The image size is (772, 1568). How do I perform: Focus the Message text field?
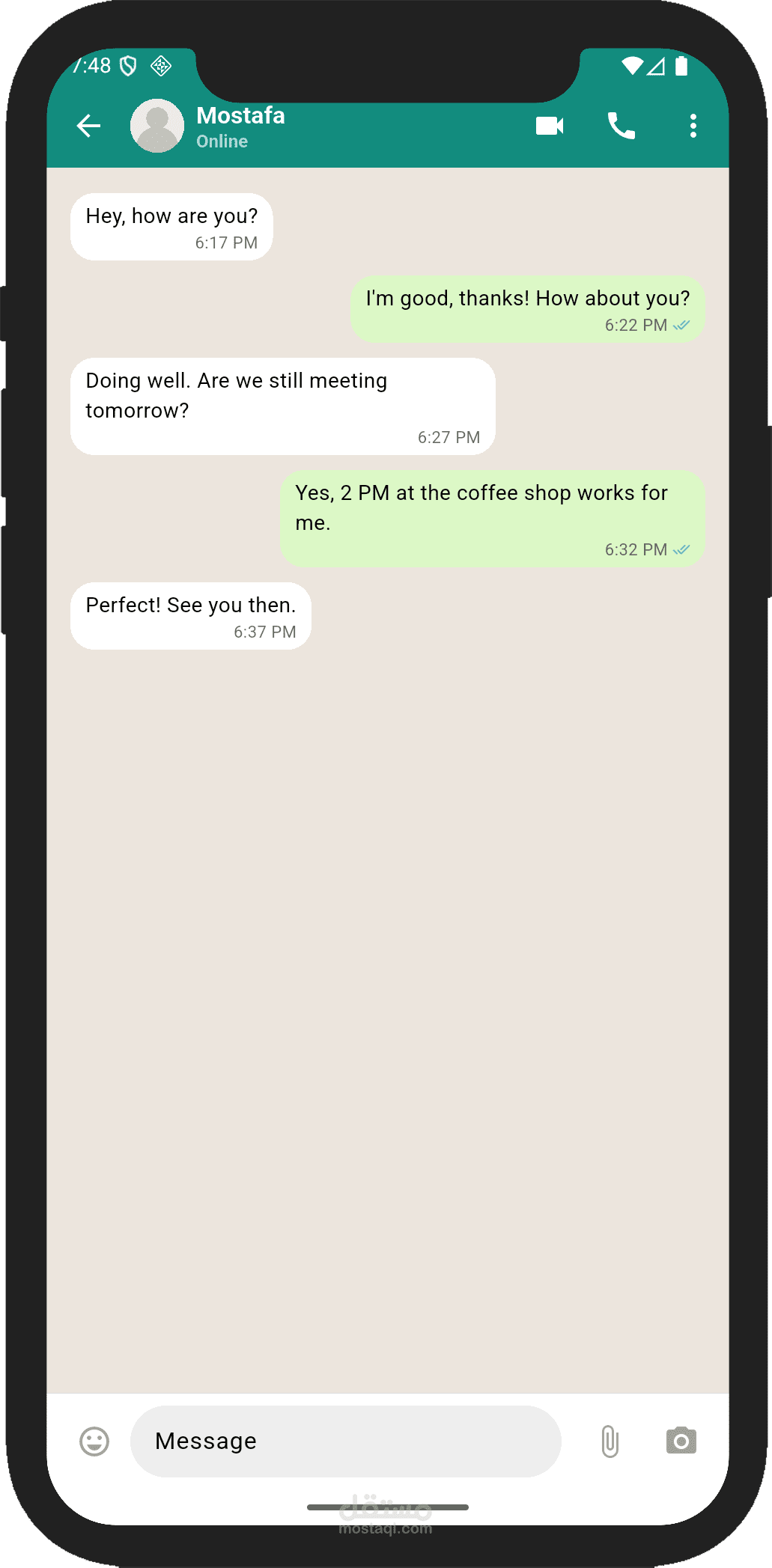[346, 1442]
